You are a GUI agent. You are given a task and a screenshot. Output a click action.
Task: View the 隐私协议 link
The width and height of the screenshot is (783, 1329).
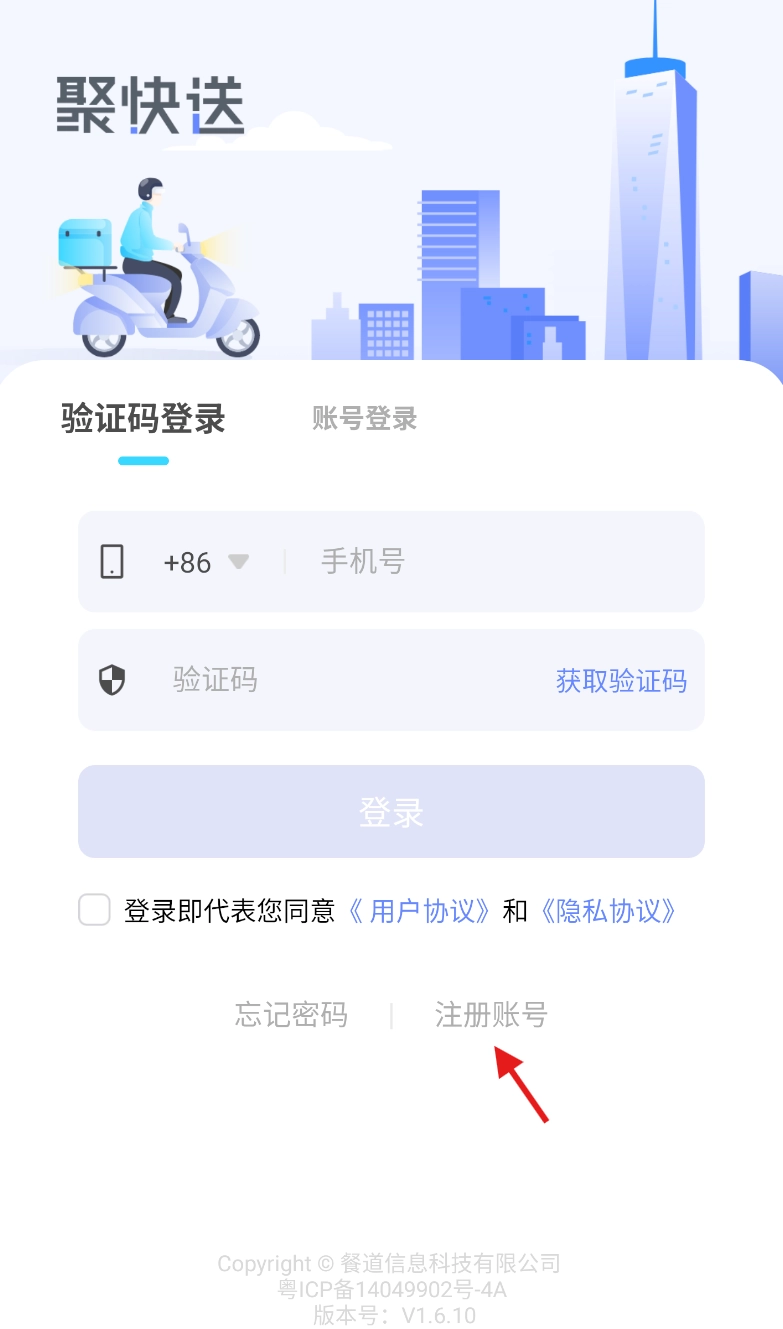(608, 911)
